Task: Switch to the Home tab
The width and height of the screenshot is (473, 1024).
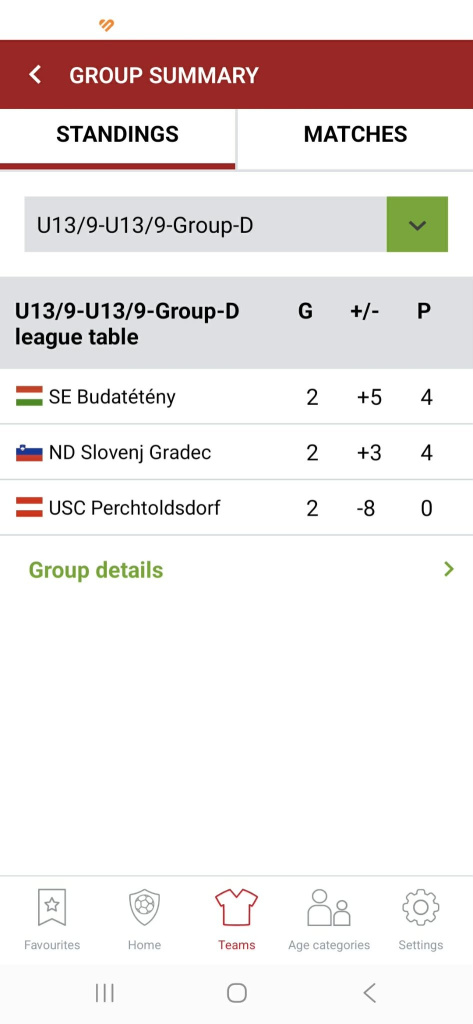Action: tap(144, 919)
